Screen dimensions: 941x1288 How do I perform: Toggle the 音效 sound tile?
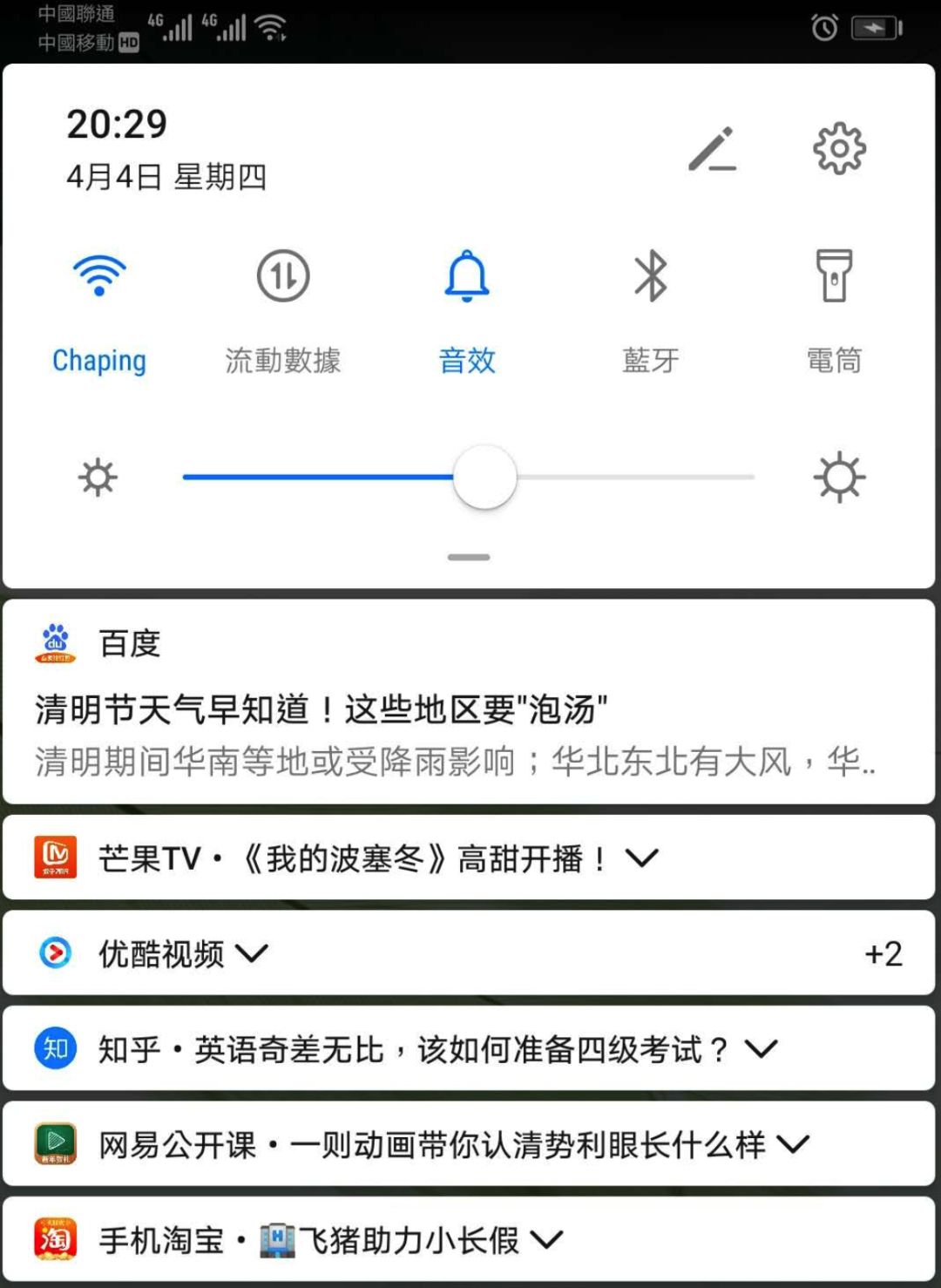(x=467, y=276)
